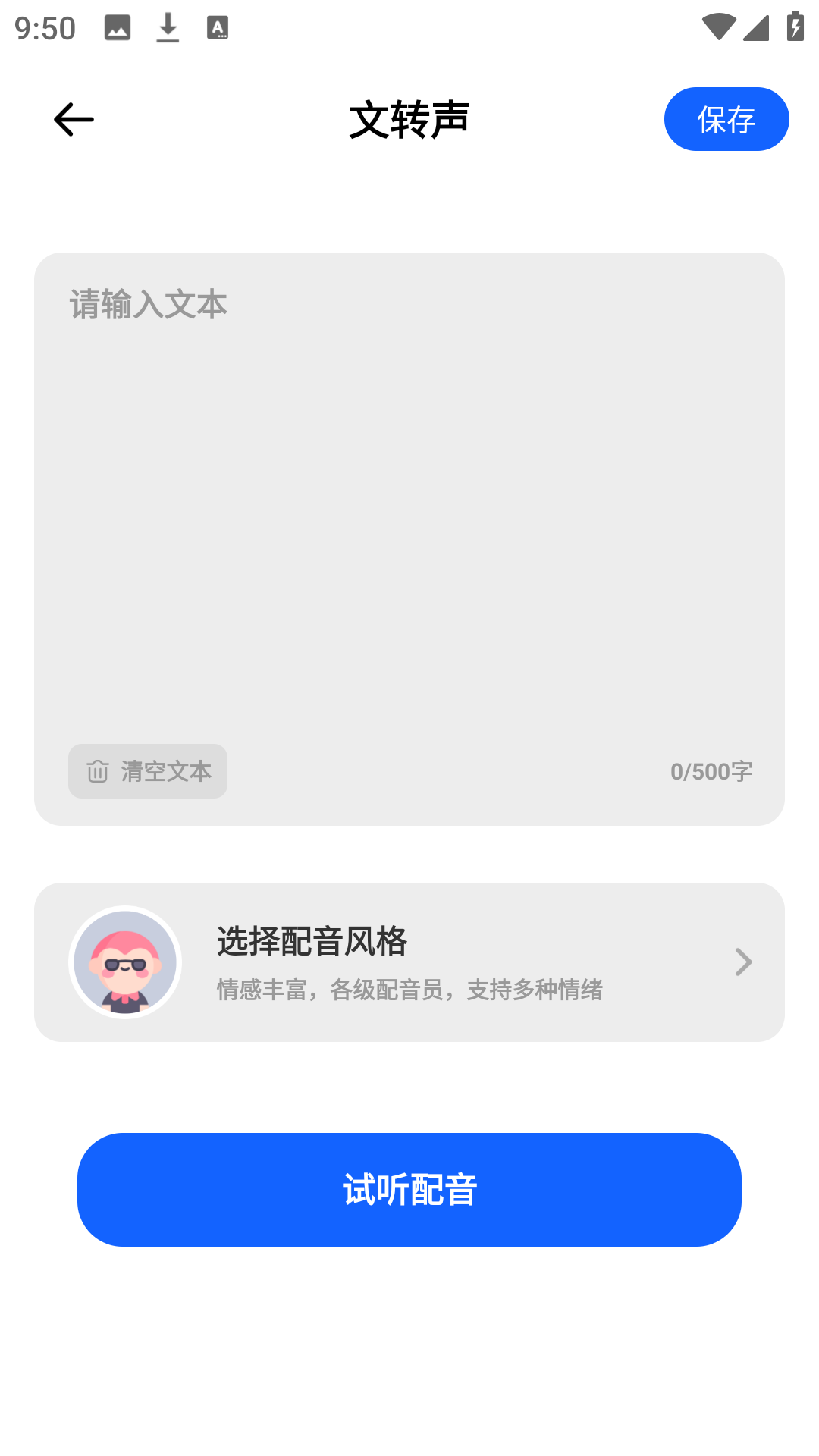Click the trash icon next to 清空文本
Viewport: 819px width, 1456px height.
[96, 771]
